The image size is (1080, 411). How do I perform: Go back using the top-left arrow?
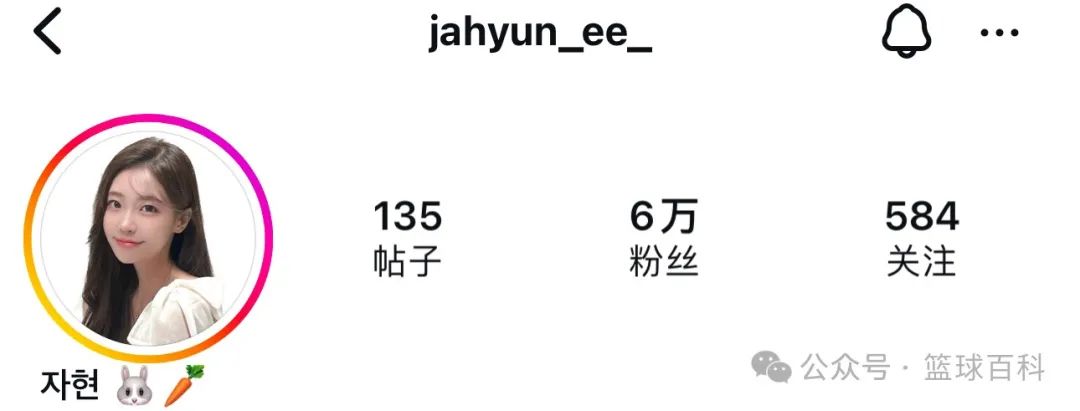(48, 33)
